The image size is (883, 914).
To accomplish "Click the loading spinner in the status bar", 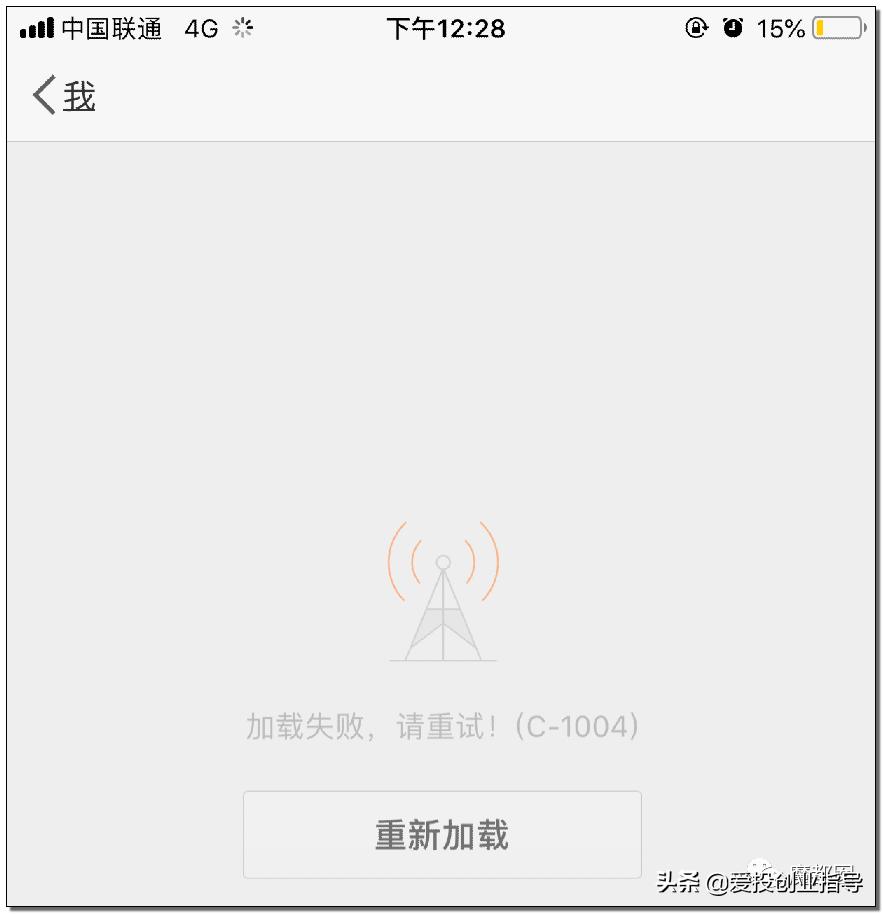I will pyautogui.click(x=243, y=28).
